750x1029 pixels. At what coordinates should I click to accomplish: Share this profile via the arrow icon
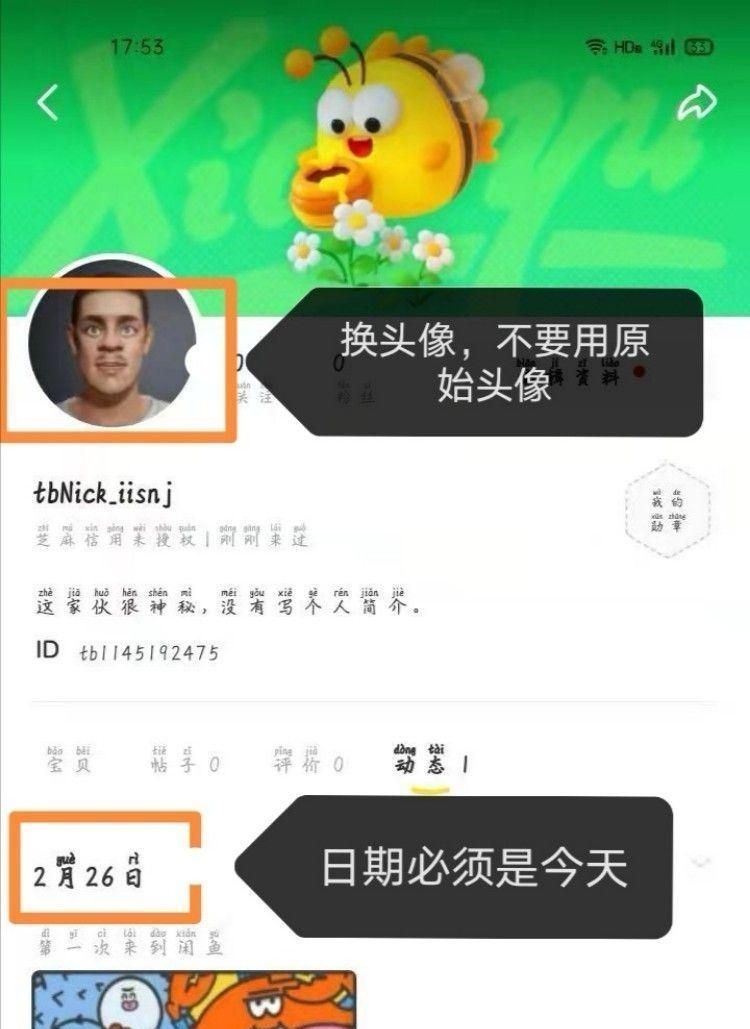coord(696,103)
